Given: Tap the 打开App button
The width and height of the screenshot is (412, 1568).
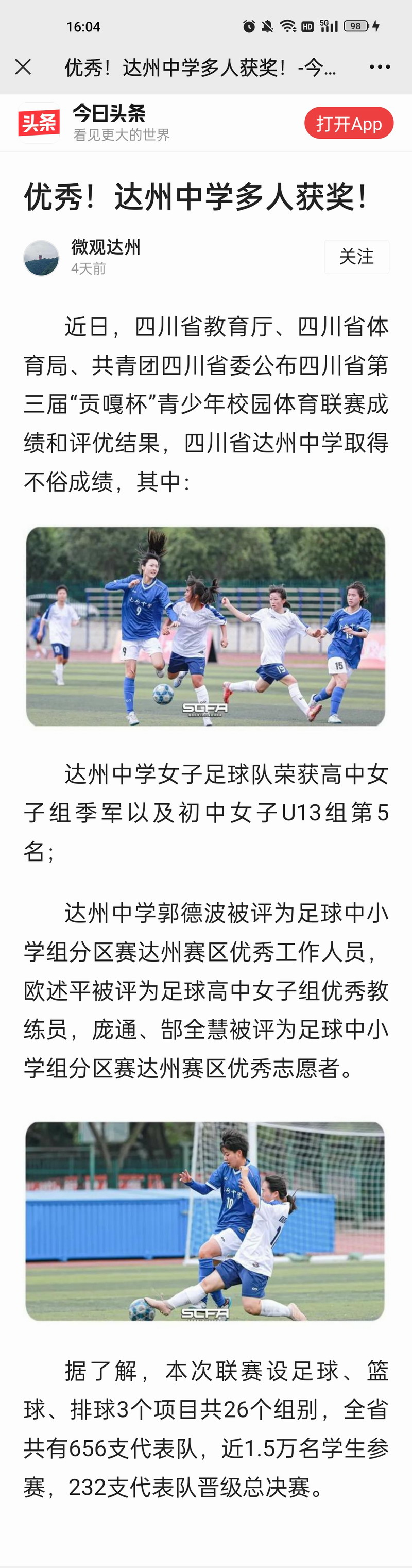Looking at the screenshot, I should click(349, 124).
